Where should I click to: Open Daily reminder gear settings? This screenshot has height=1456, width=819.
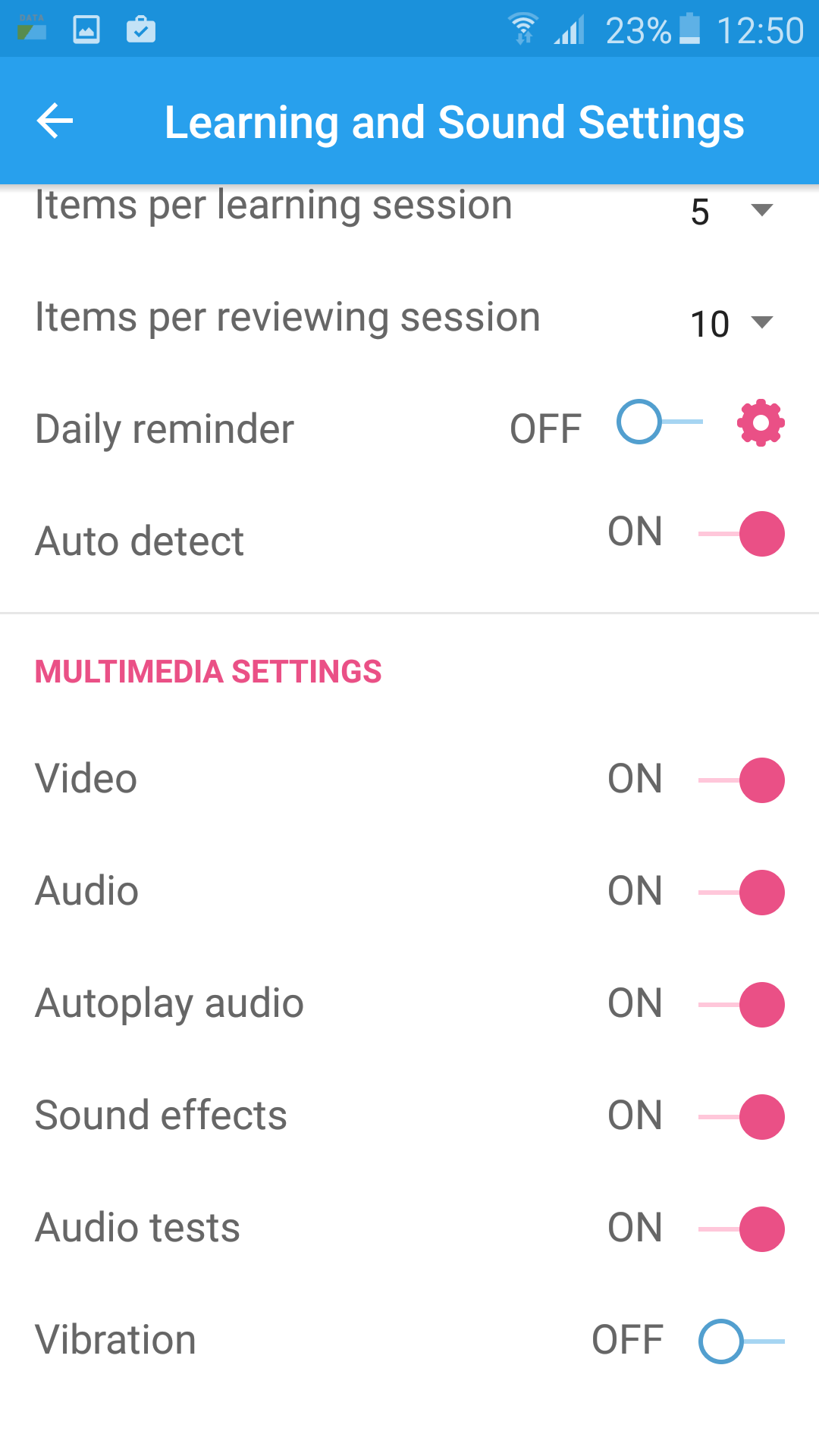[x=761, y=422]
